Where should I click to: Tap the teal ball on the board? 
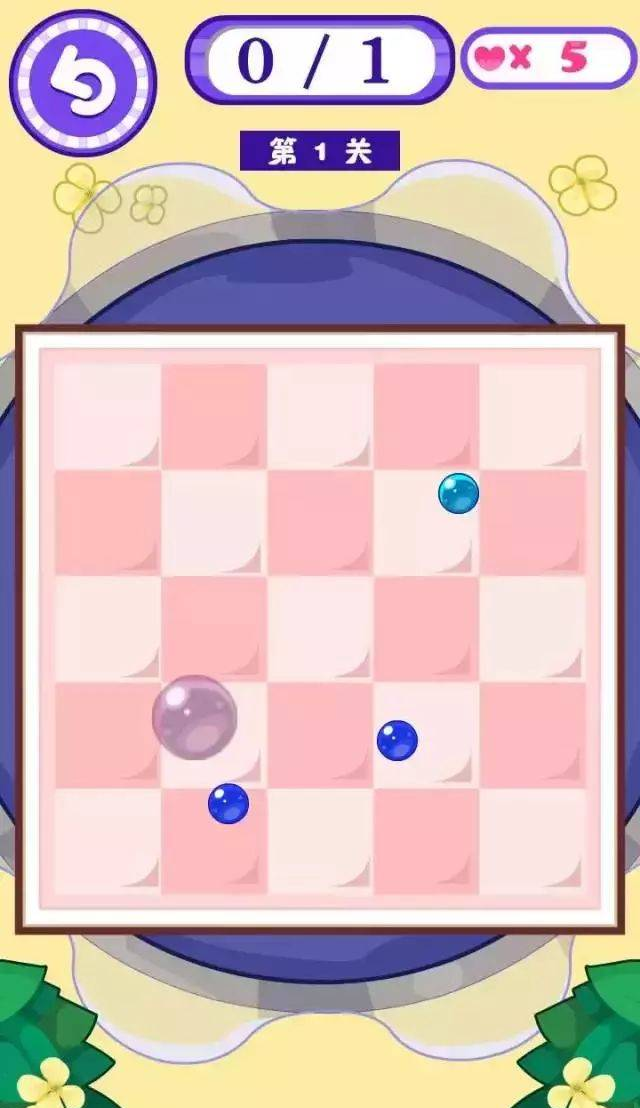point(458,493)
